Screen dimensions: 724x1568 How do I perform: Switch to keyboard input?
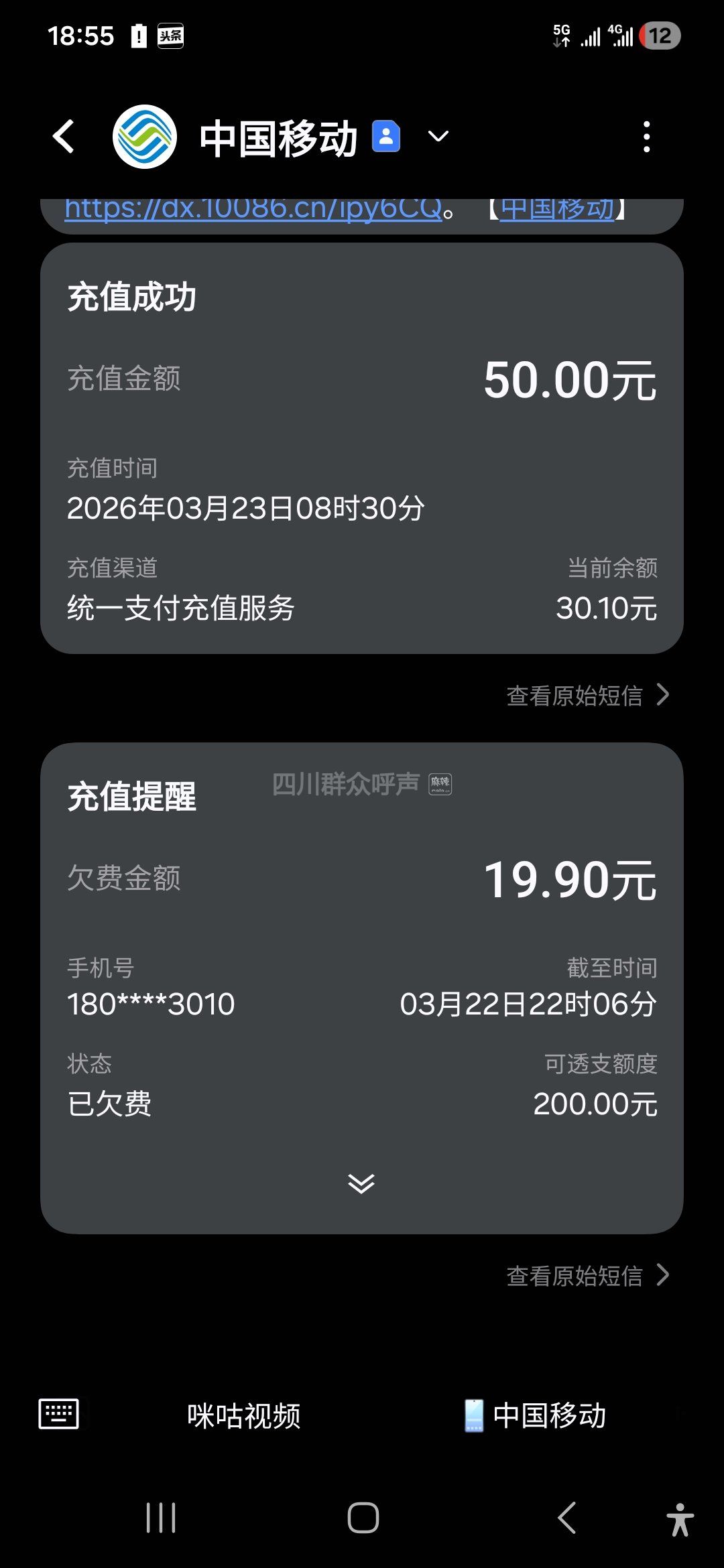(x=59, y=1414)
